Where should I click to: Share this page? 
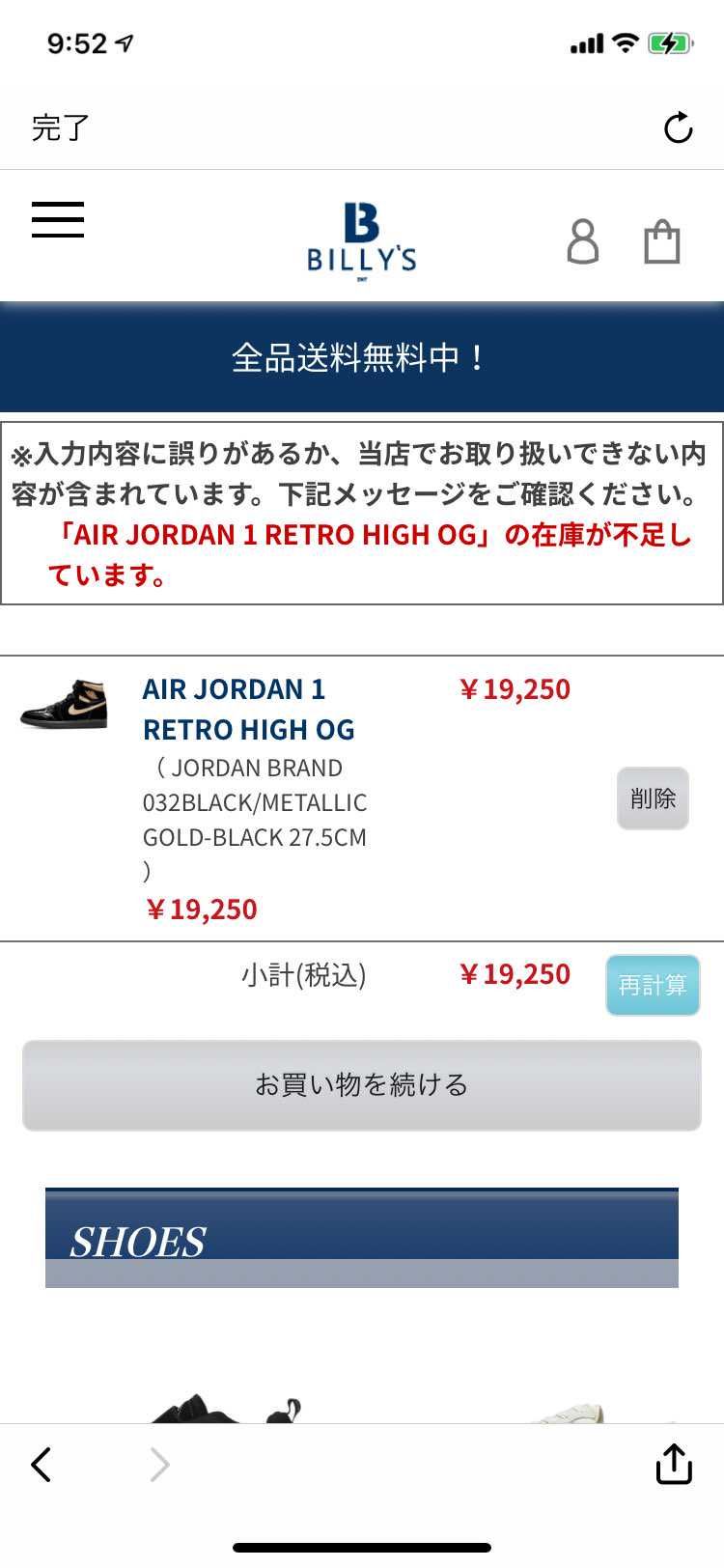point(674,1464)
